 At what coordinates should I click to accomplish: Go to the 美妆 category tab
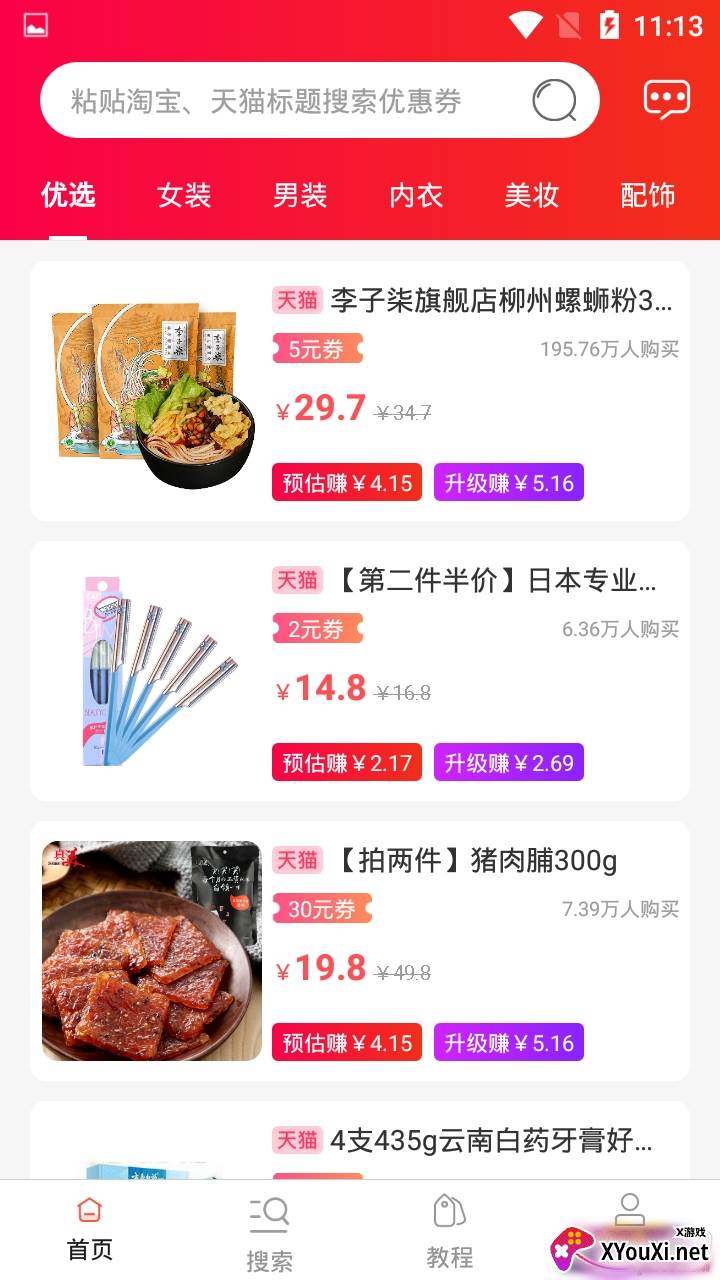point(532,196)
